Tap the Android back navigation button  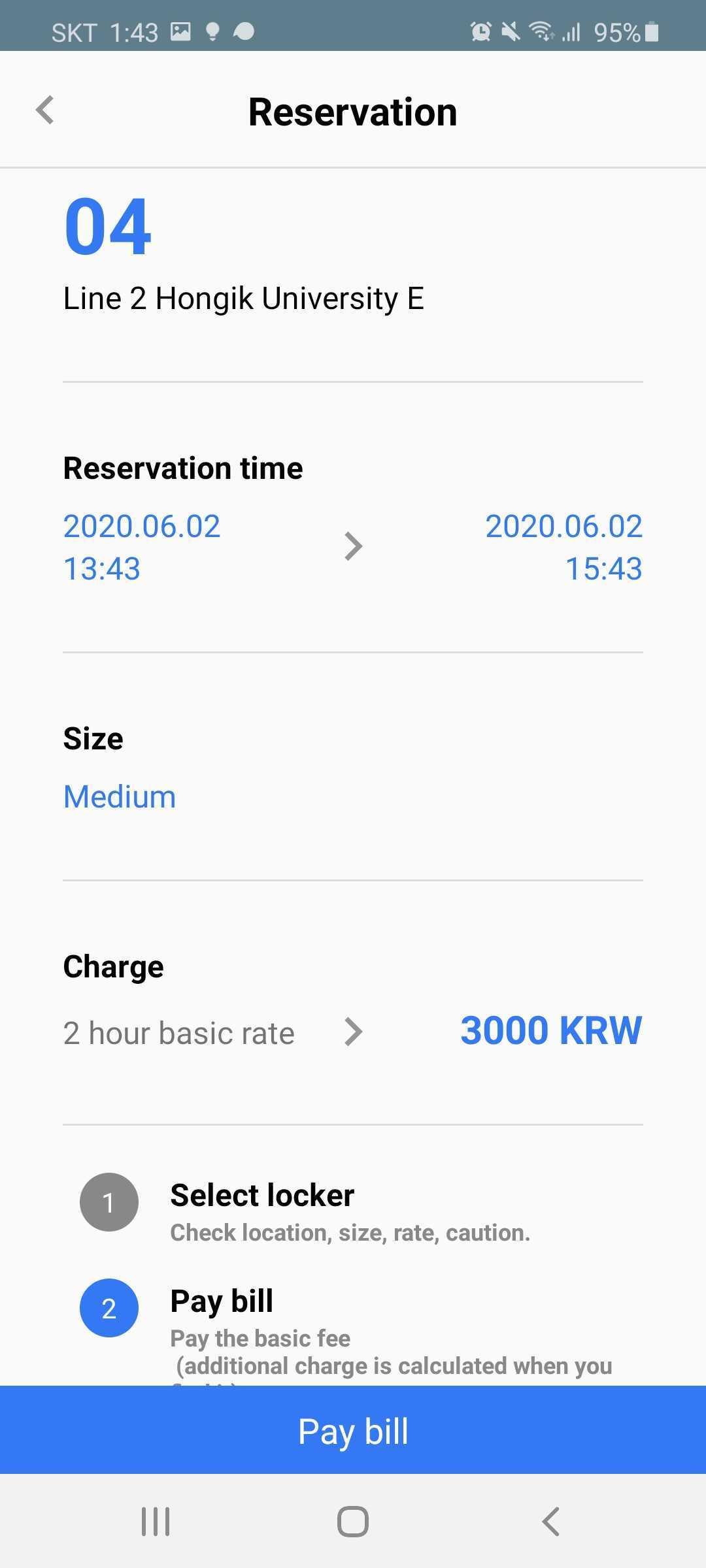(x=550, y=1520)
